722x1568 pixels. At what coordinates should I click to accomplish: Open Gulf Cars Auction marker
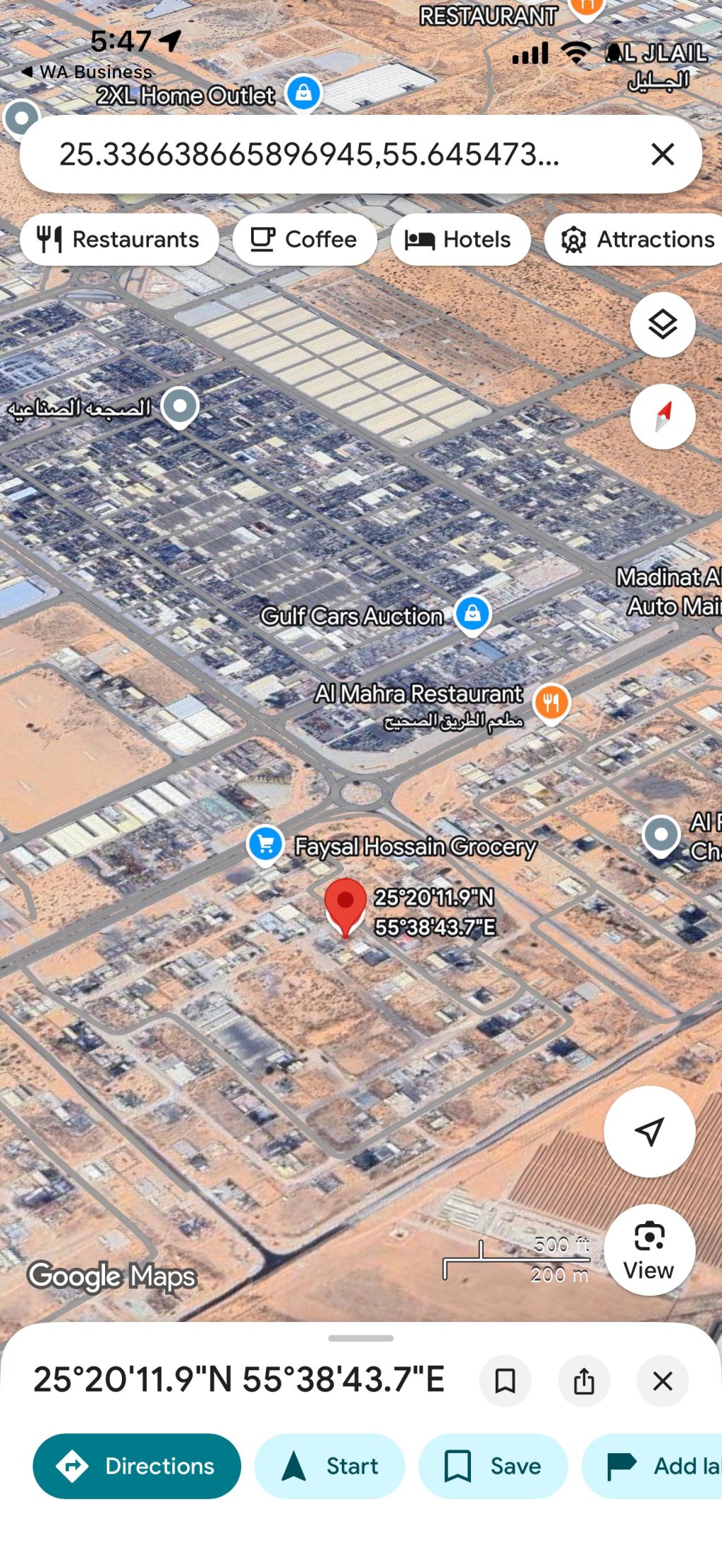[x=472, y=613]
